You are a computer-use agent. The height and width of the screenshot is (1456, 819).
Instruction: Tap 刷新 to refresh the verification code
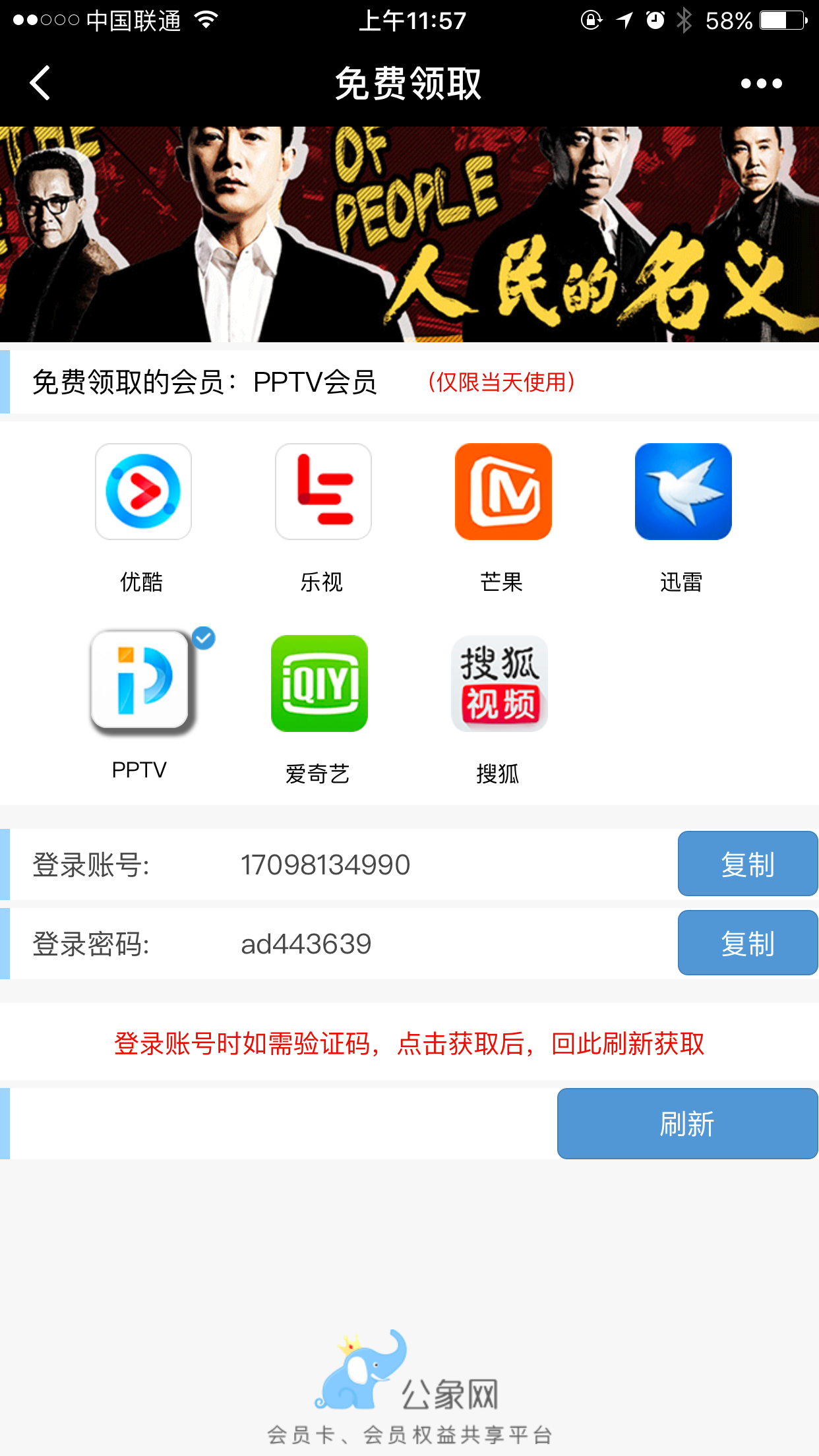687,1124
